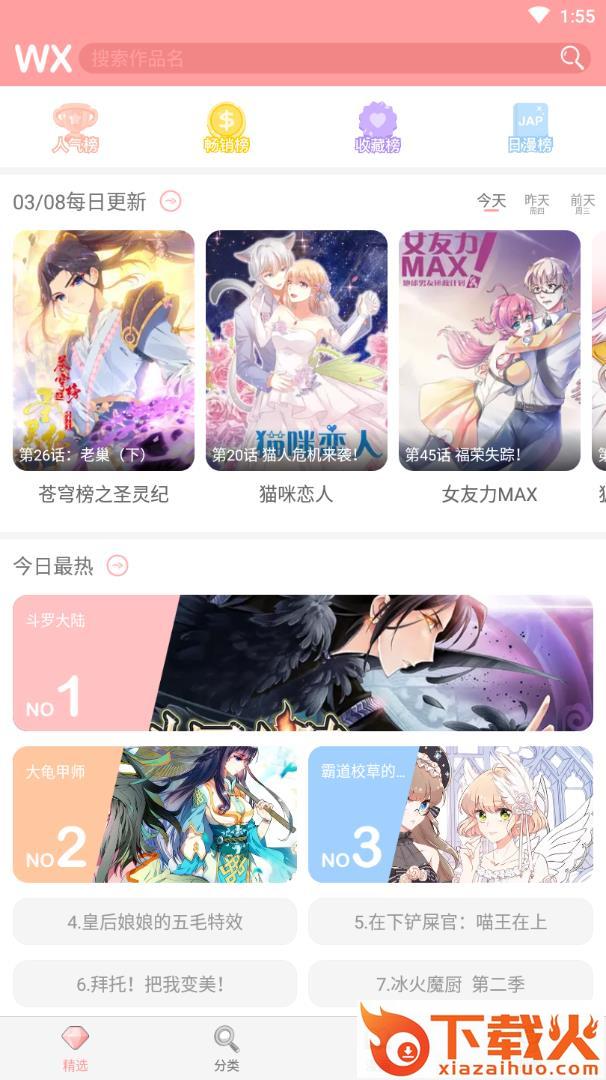Screen dimensions: 606x1080
Task: Open the NO1 comic 斗罗大陆
Action: click(x=302, y=663)
